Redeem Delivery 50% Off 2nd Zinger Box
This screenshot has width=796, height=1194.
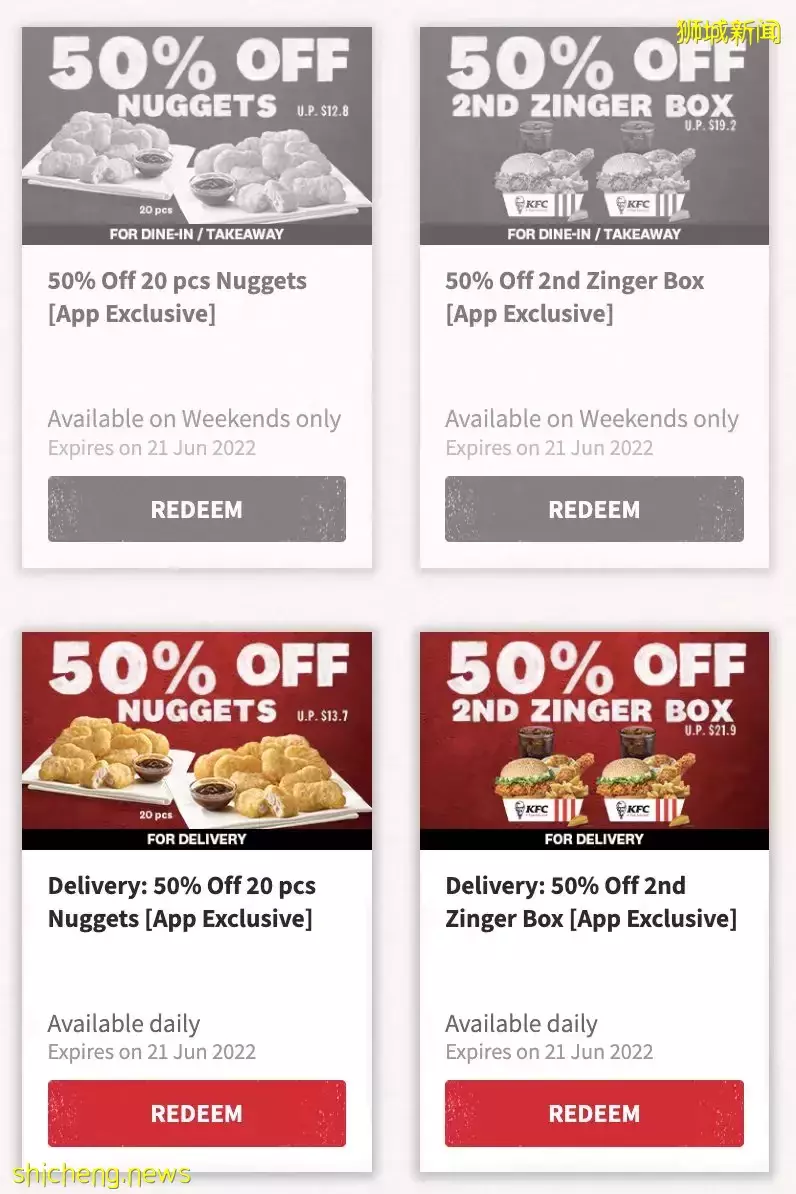(x=594, y=1113)
